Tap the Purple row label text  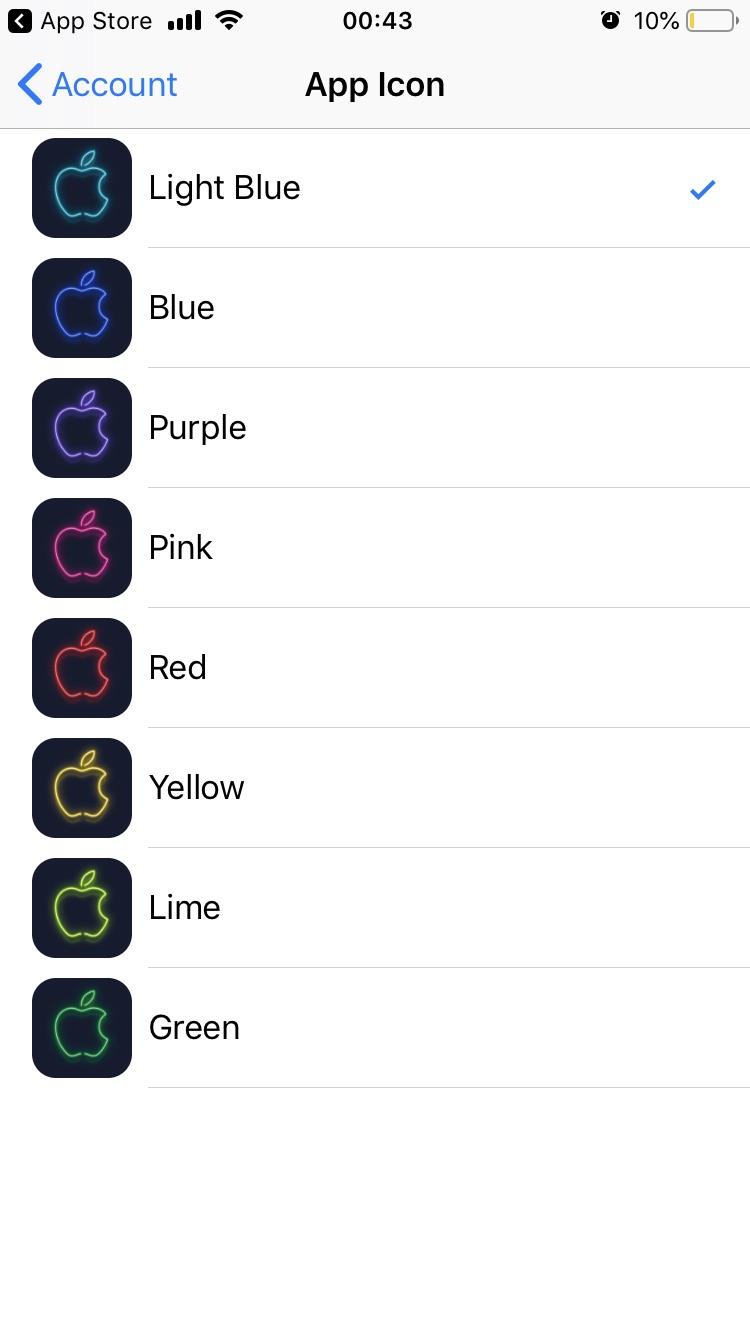point(197,428)
